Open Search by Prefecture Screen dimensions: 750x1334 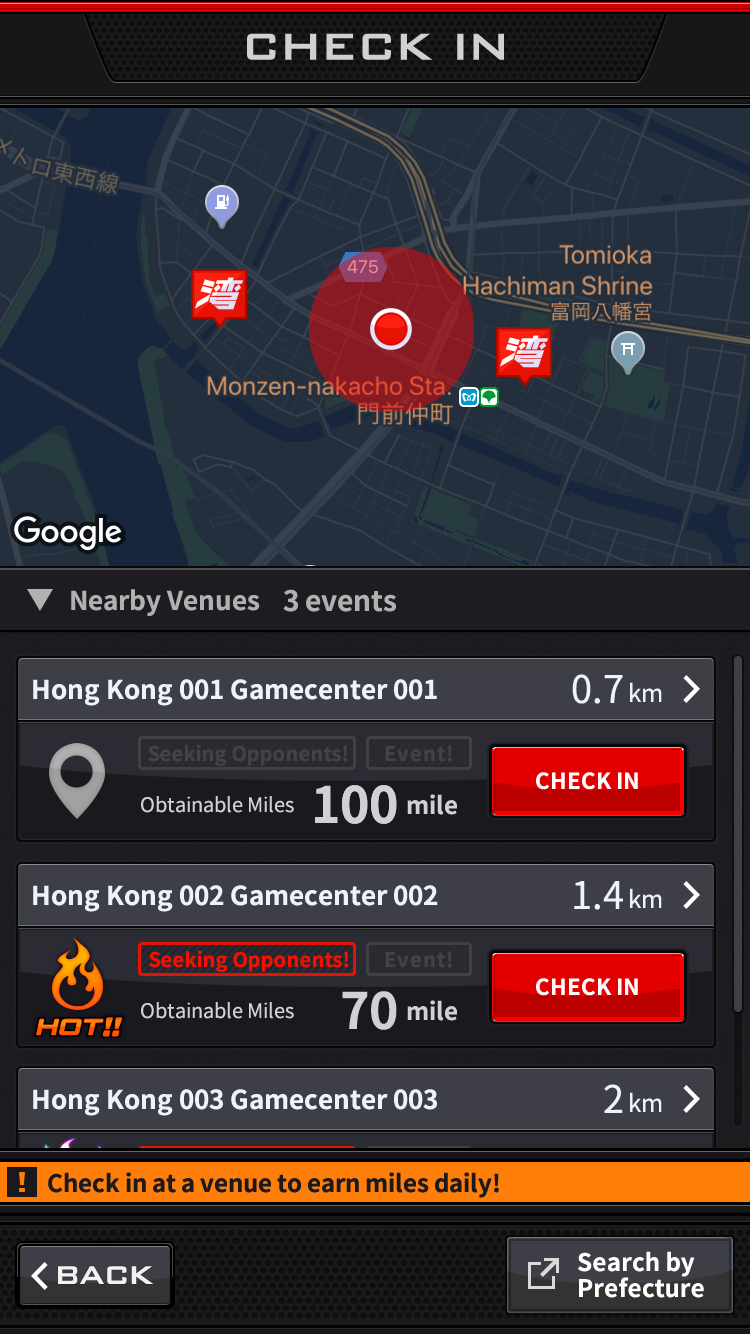(620, 1274)
